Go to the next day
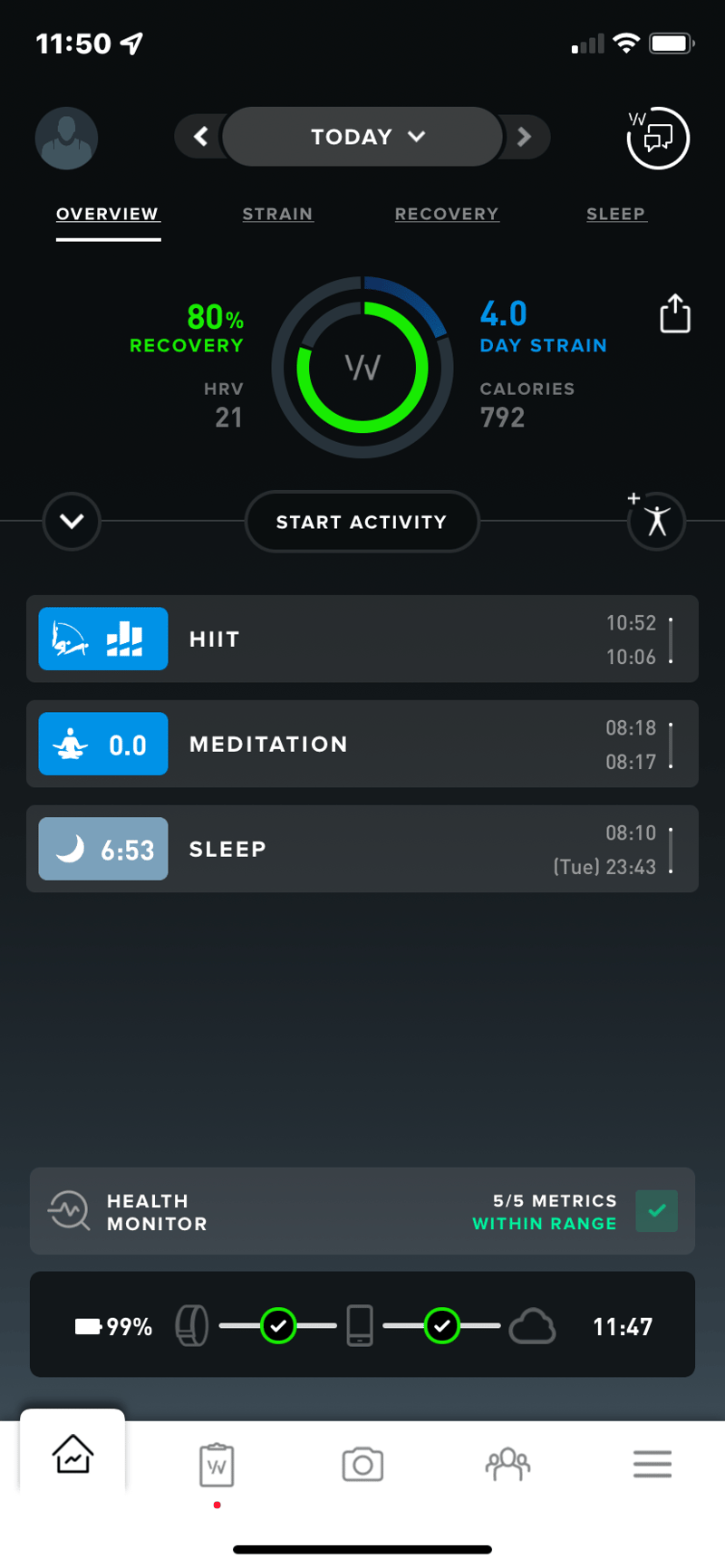Screen dimensions: 725x1568 tap(524, 137)
